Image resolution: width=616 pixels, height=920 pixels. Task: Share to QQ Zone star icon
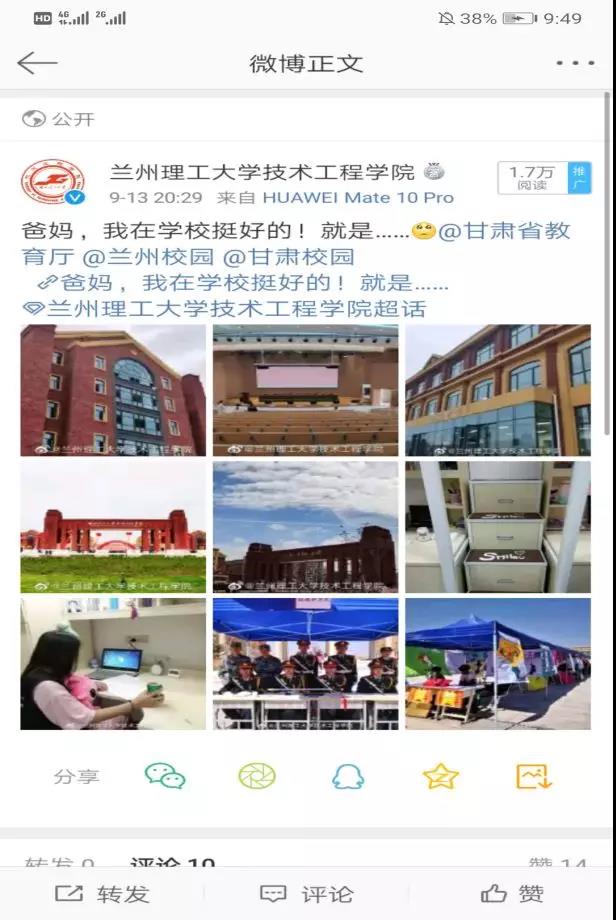click(440, 776)
